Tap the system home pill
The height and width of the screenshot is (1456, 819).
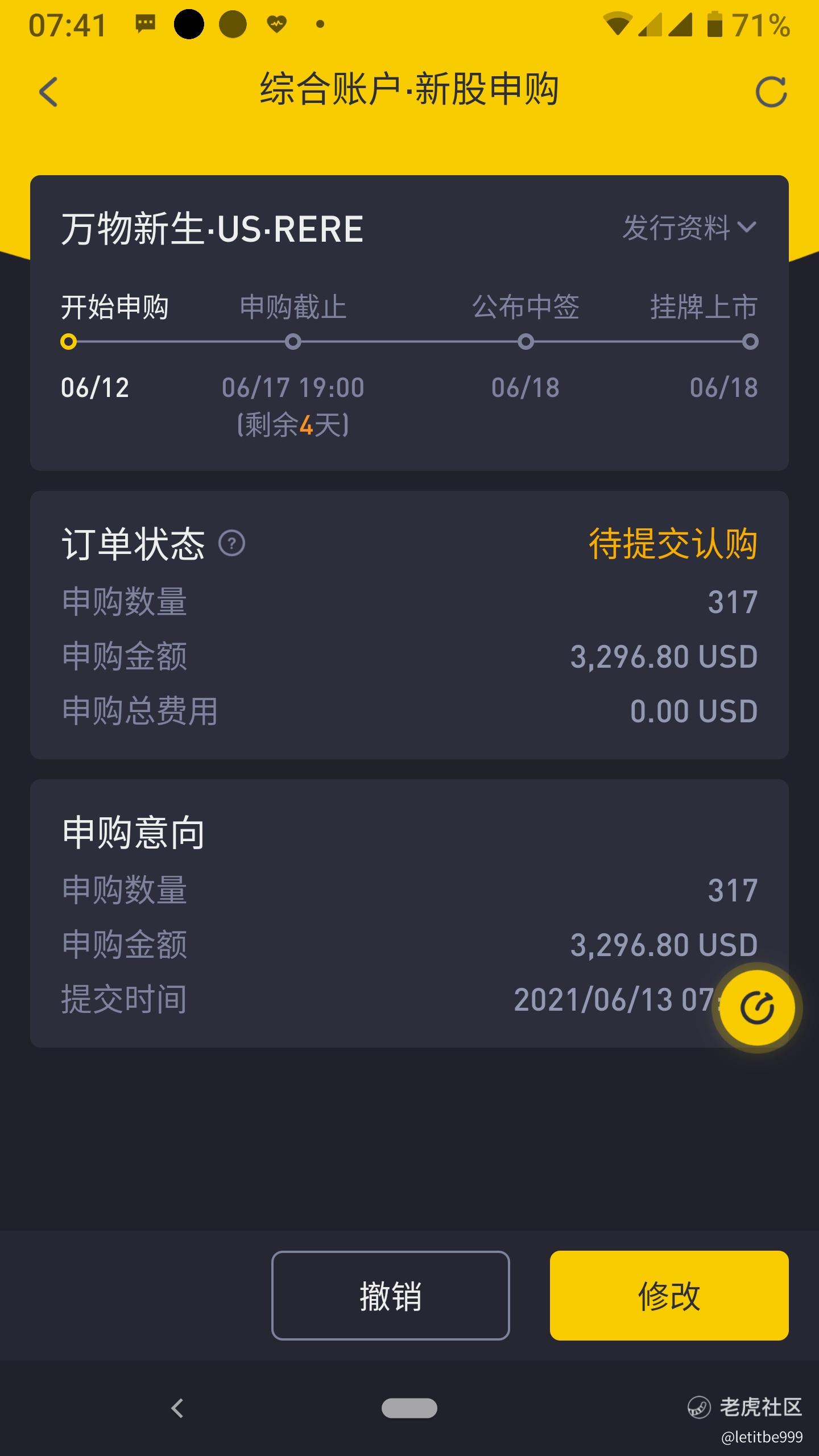(x=409, y=1408)
